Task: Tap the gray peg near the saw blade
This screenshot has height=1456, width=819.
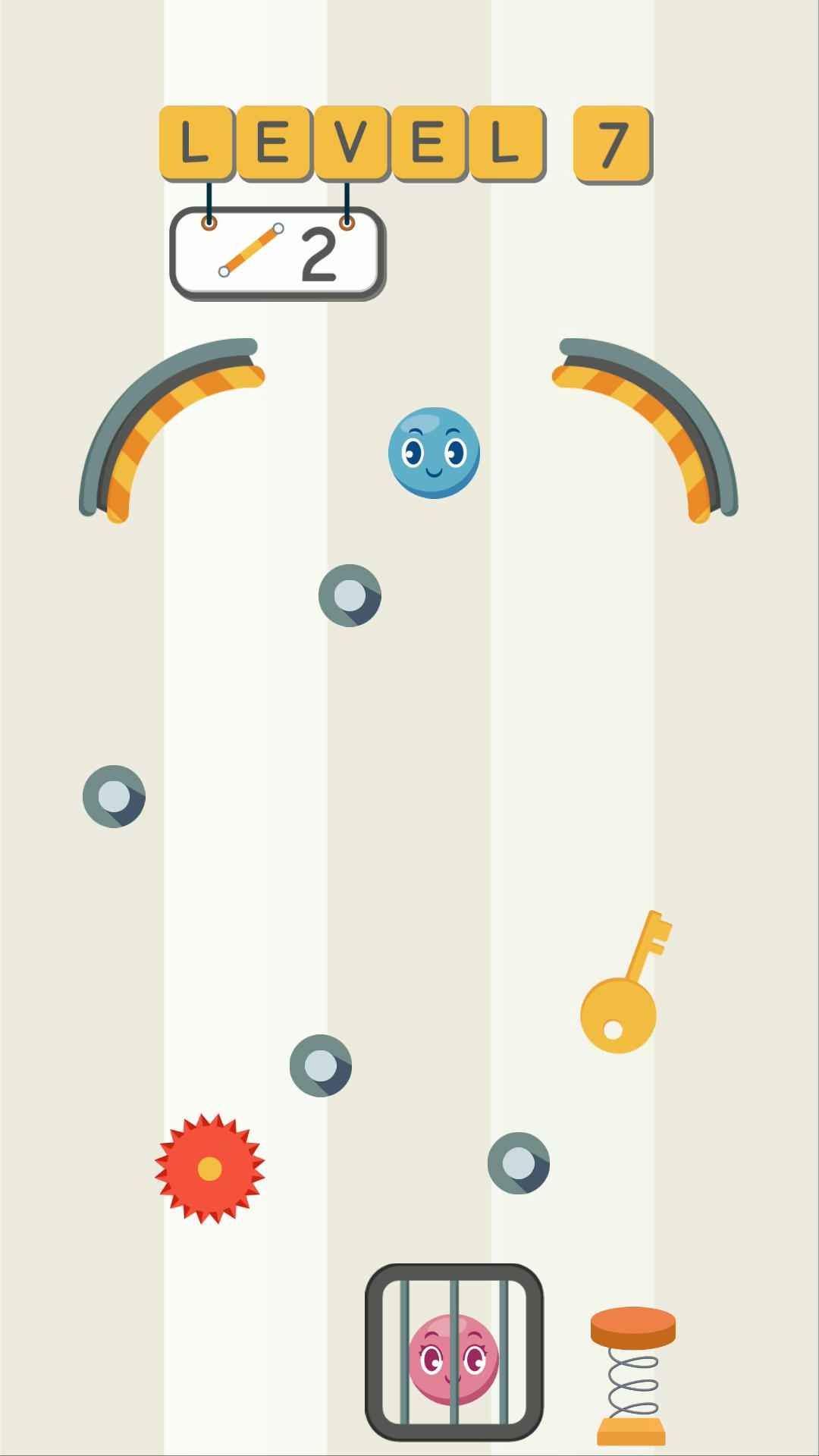Action: click(321, 1065)
